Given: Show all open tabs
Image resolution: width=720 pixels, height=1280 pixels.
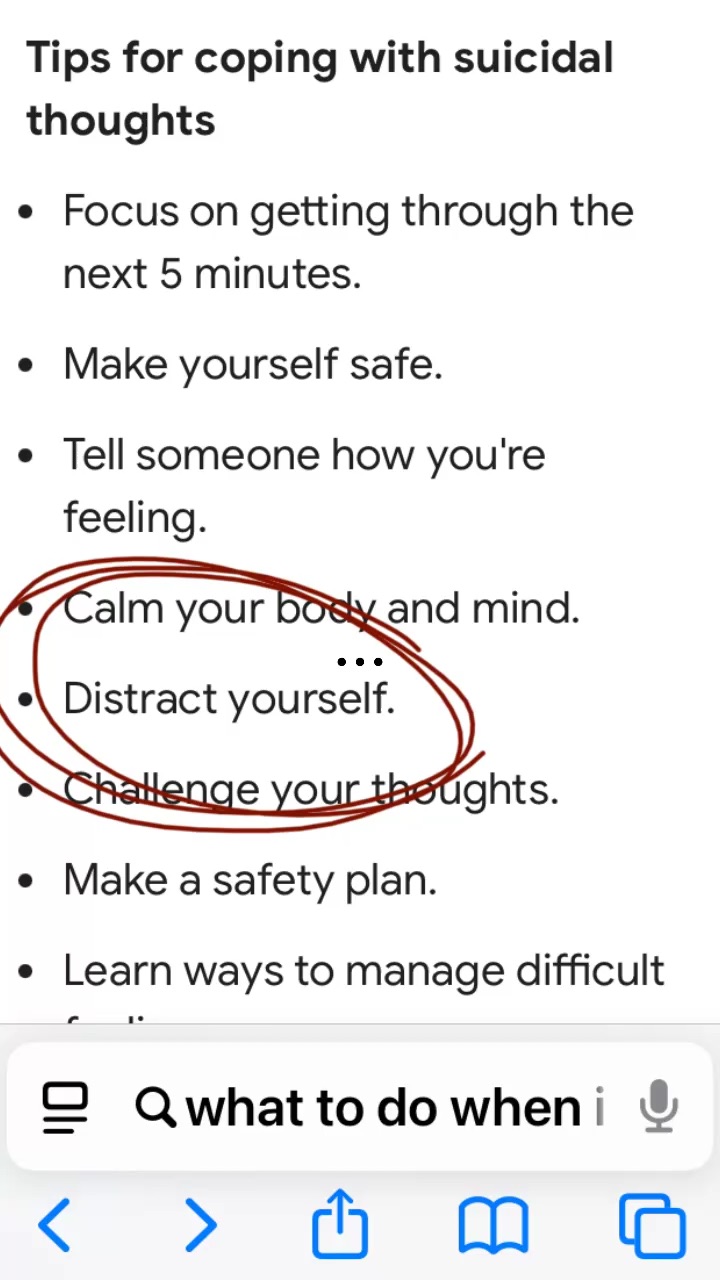Looking at the screenshot, I should [x=651, y=1225].
